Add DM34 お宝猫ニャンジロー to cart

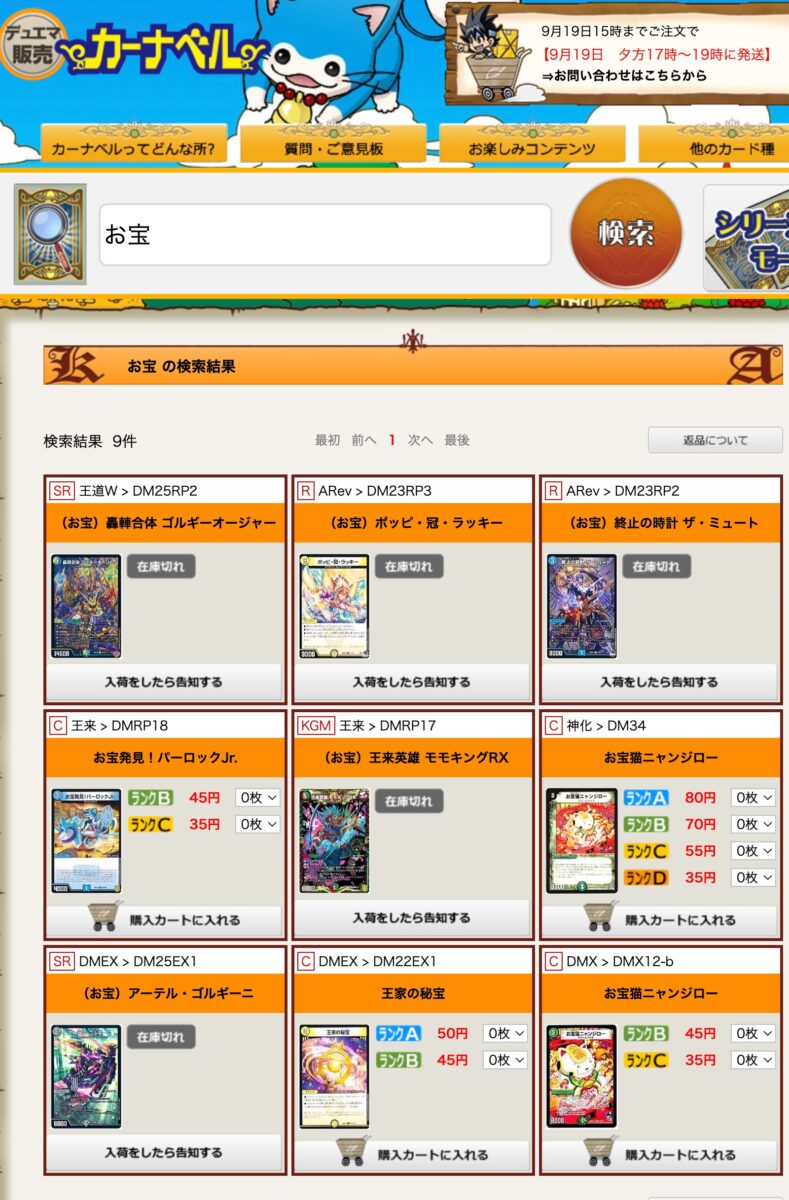pyautogui.click(x=659, y=918)
